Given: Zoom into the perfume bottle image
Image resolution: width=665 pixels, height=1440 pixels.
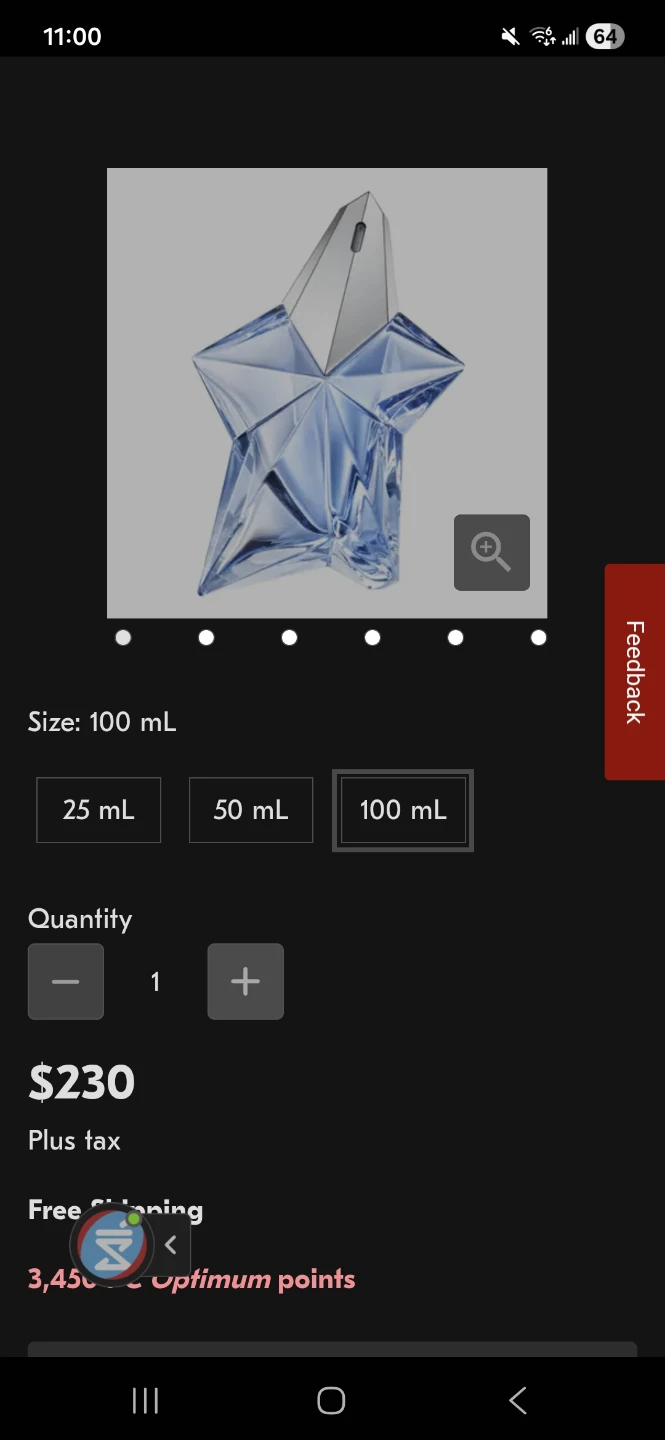Looking at the screenshot, I should pyautogui.click(x=491, y=552).
